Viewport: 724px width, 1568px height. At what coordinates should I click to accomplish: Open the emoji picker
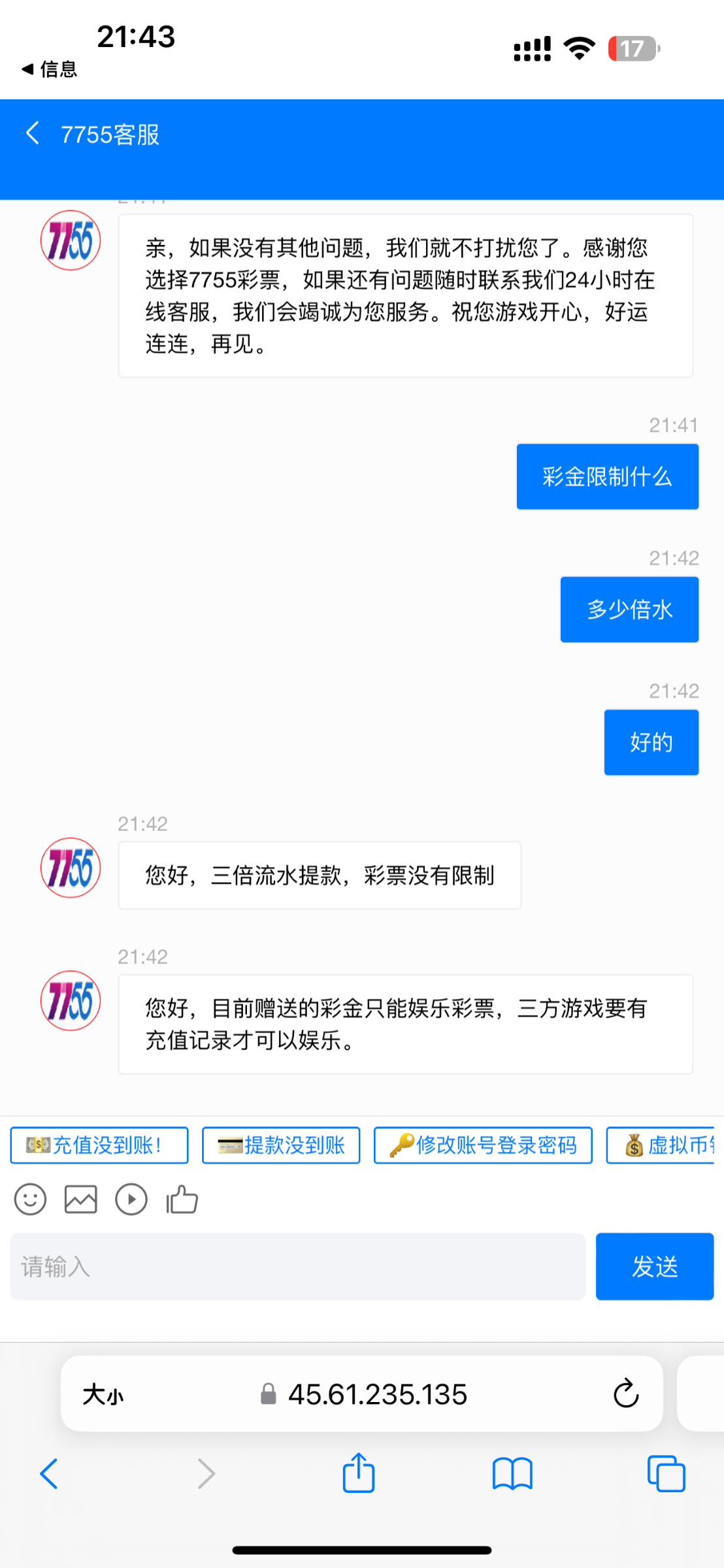(30, 1200)
